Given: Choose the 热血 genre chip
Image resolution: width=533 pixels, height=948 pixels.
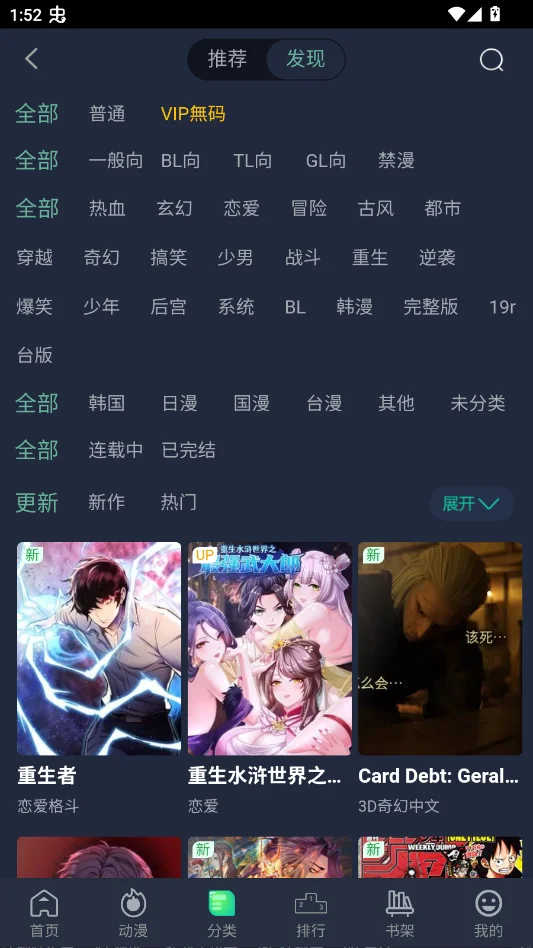Looking at the screenshot, I should point(107,209).
